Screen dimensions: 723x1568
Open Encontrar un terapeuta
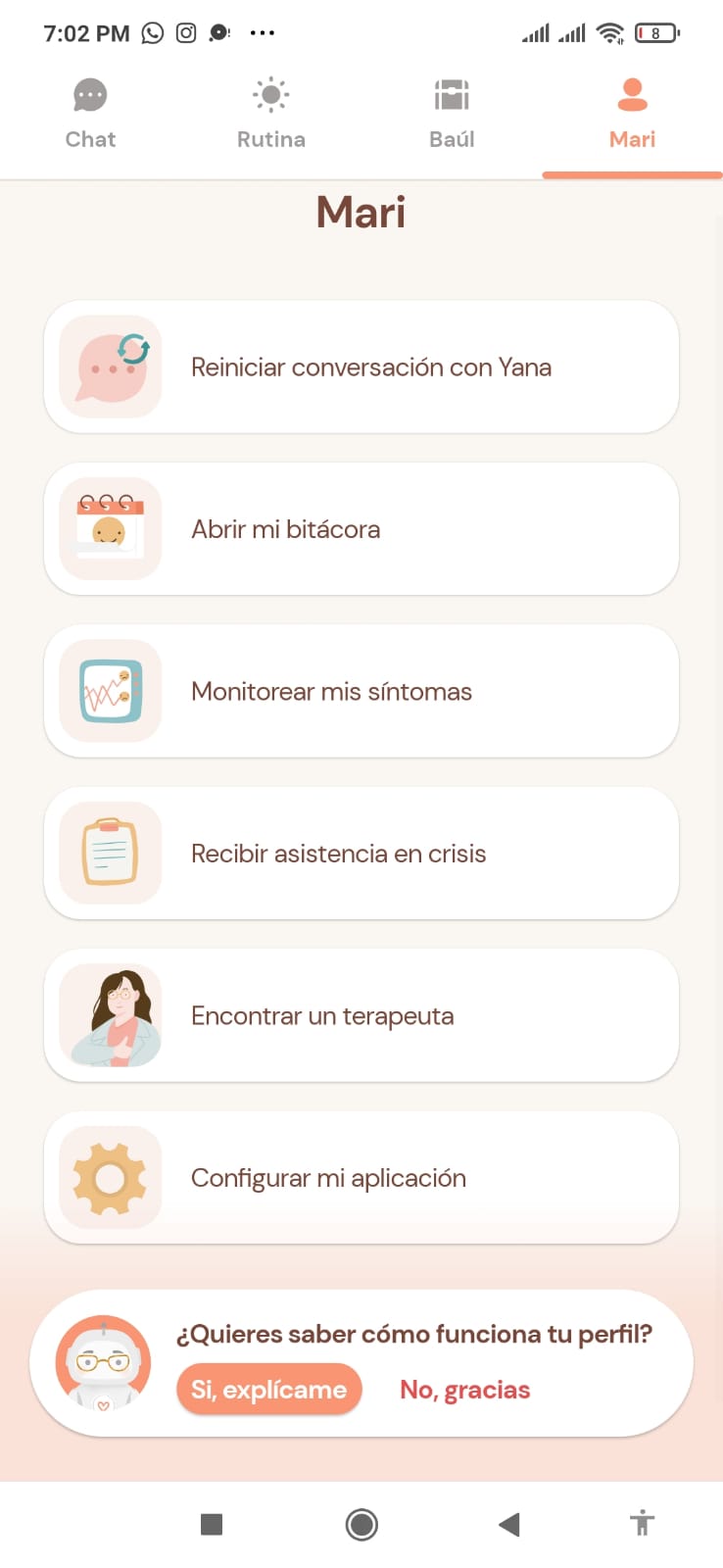coord(361,1016)
